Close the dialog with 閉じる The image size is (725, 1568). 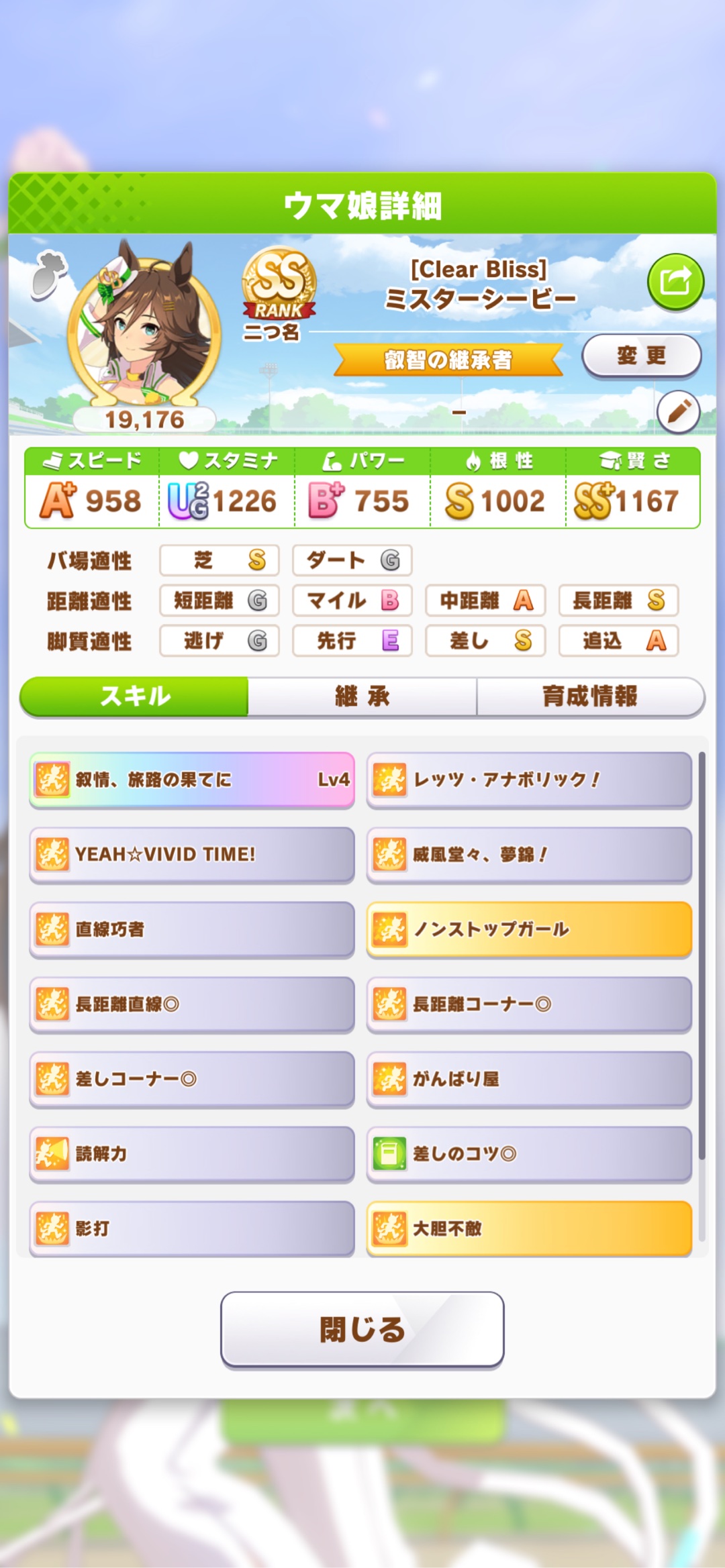362,1329
